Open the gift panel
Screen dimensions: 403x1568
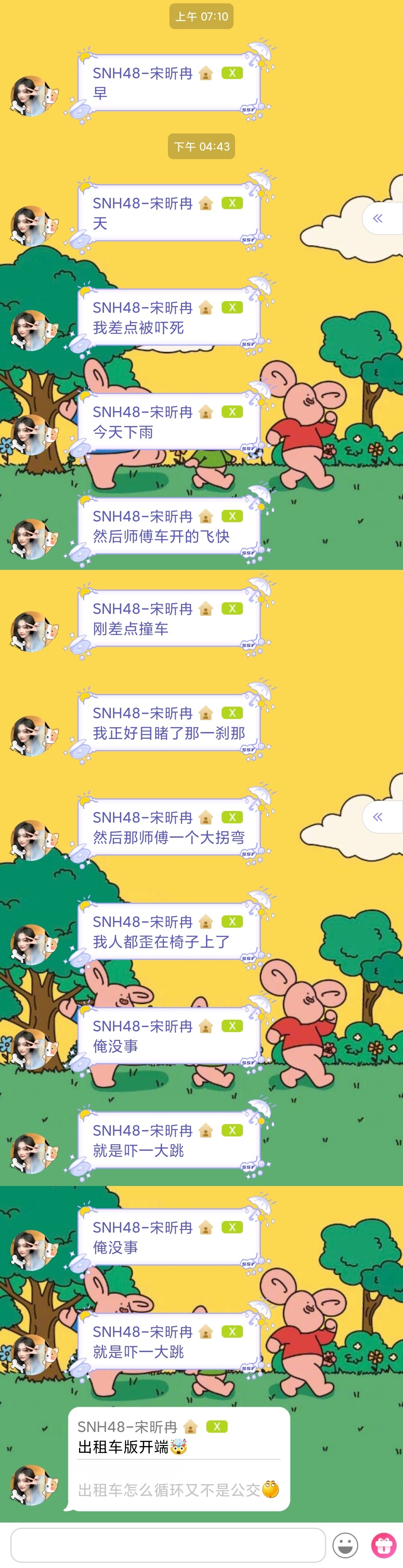[x=384, y=1544]
